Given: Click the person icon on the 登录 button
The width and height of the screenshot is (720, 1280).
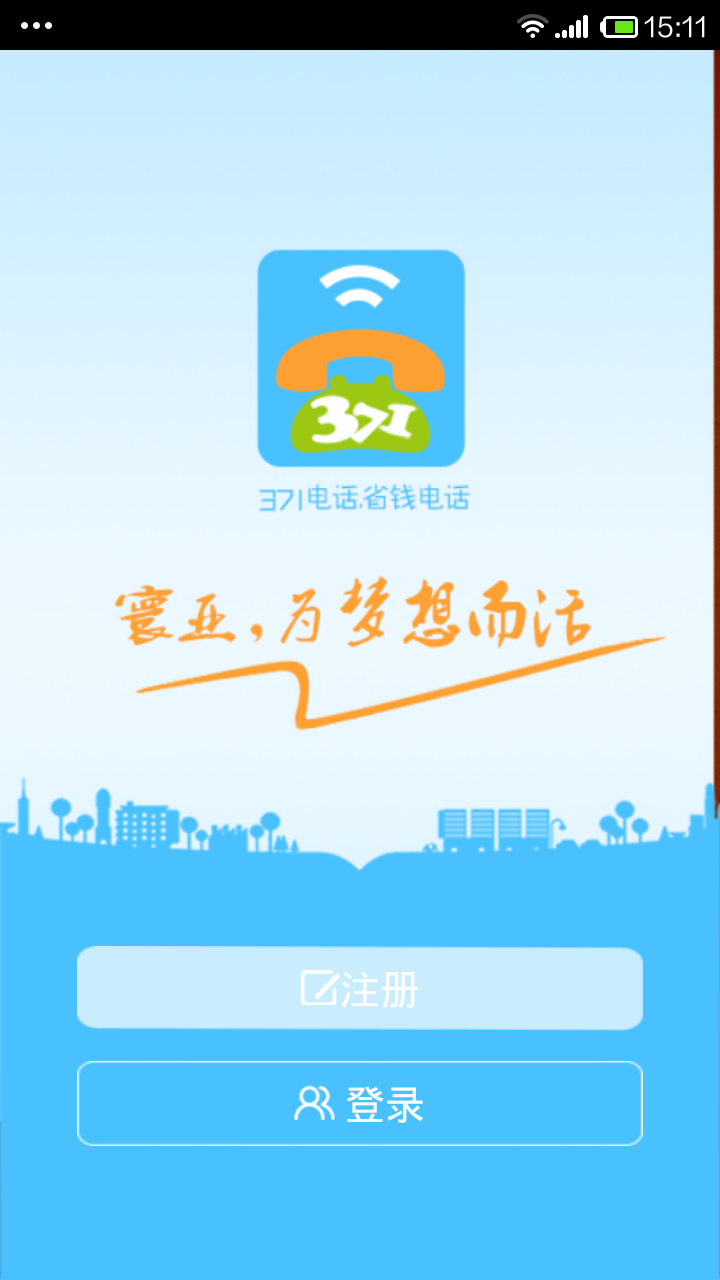Looking at the screenshot, I should [315, 1102].
